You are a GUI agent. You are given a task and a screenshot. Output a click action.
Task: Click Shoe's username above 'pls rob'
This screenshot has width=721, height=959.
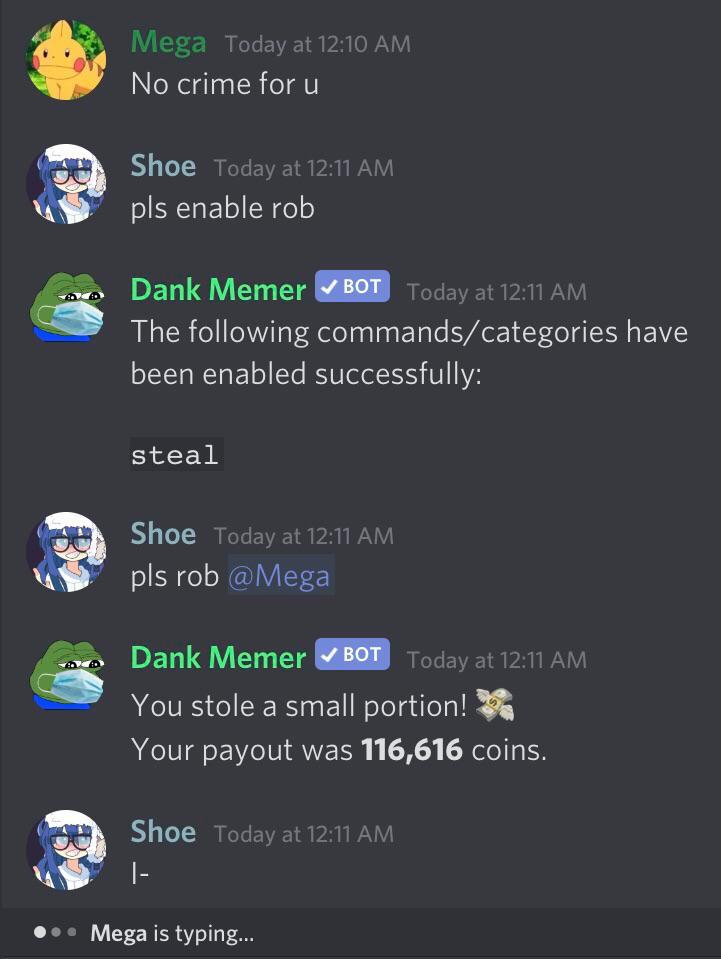point(162,534)
